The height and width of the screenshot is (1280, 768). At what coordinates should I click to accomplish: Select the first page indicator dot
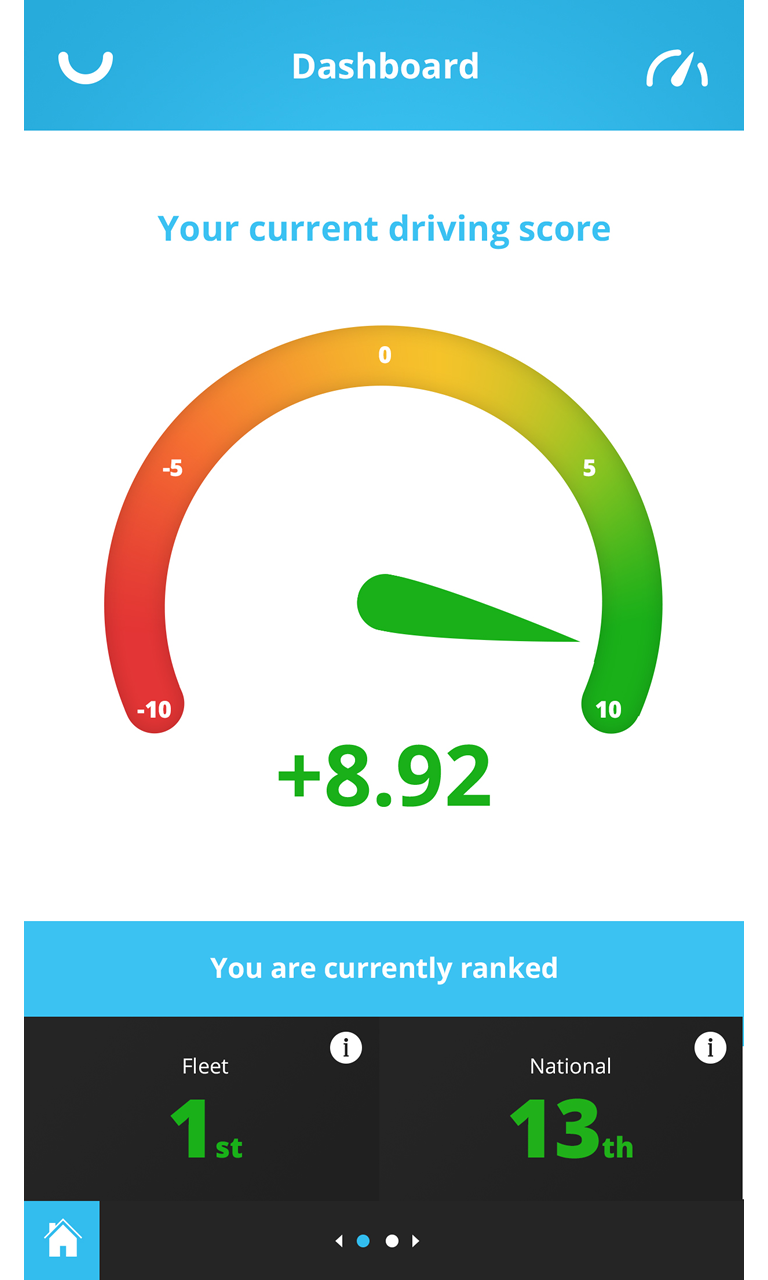pyautogui.click(x=363, y=1241)
